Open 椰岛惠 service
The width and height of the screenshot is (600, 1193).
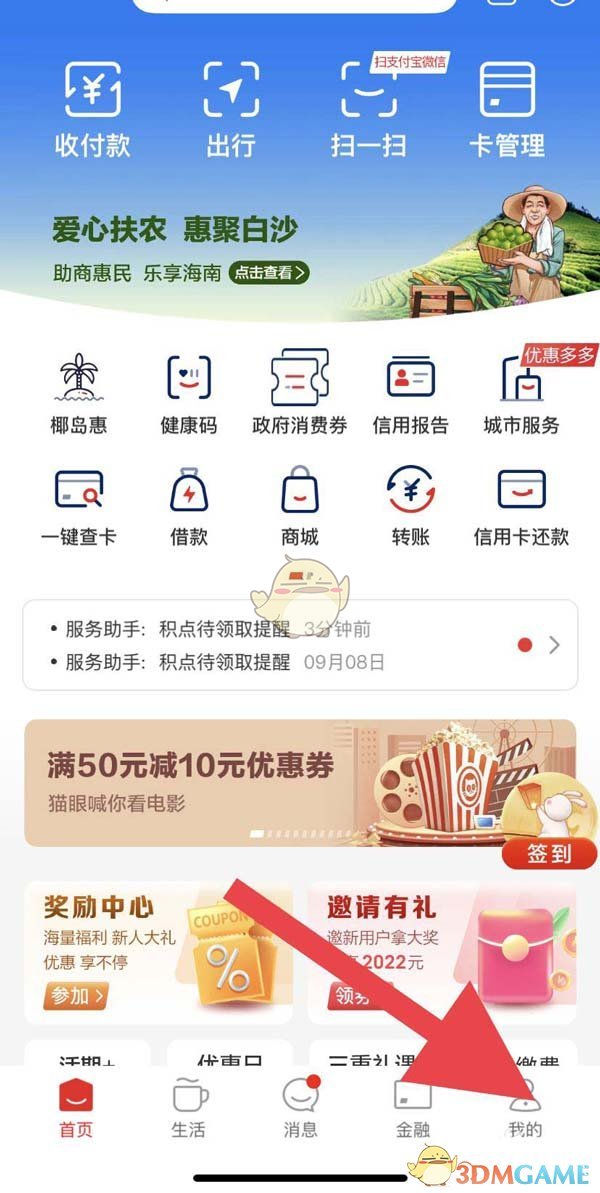coord(78,392)
